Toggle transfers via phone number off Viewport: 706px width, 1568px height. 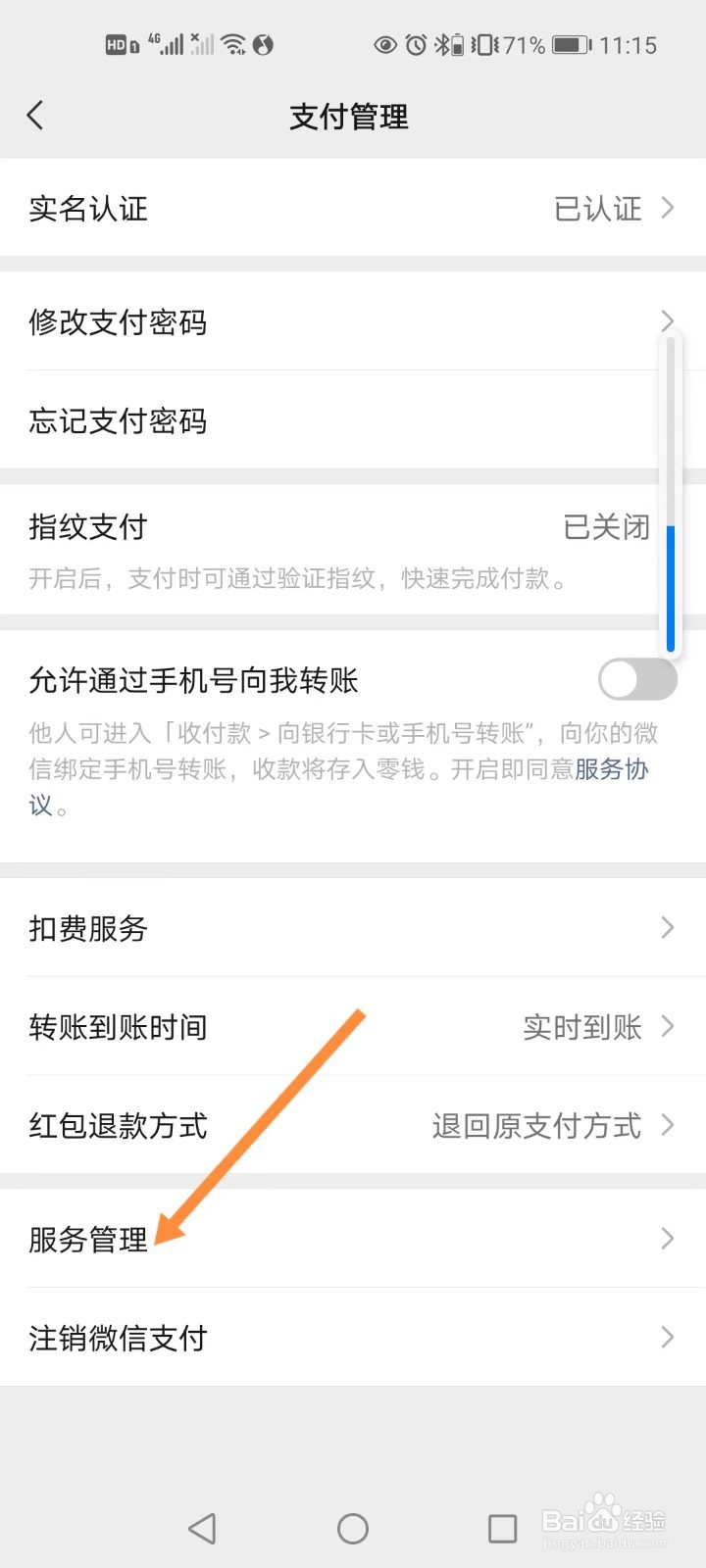tap(636, 679)
